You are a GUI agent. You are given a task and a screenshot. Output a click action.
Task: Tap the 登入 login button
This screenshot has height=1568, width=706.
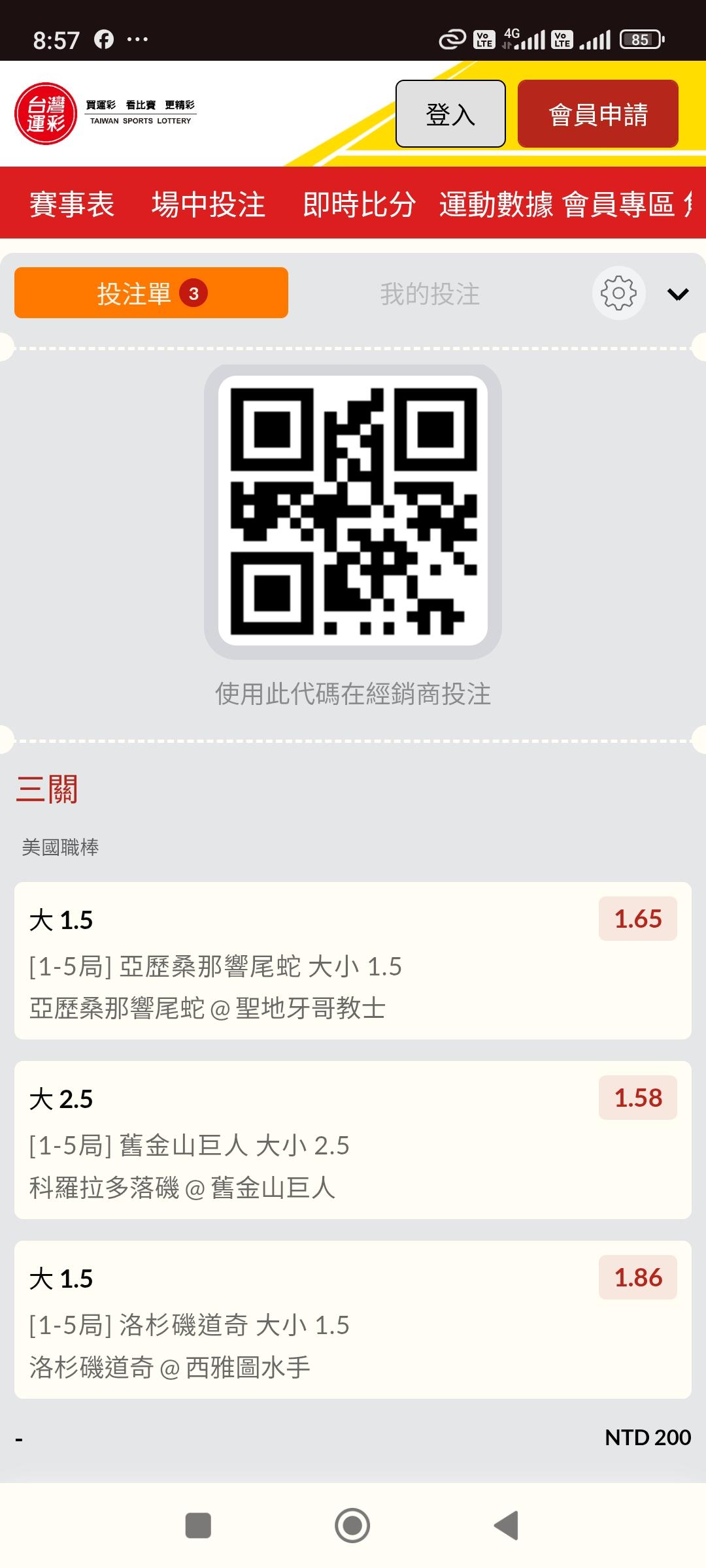[450, 114]
